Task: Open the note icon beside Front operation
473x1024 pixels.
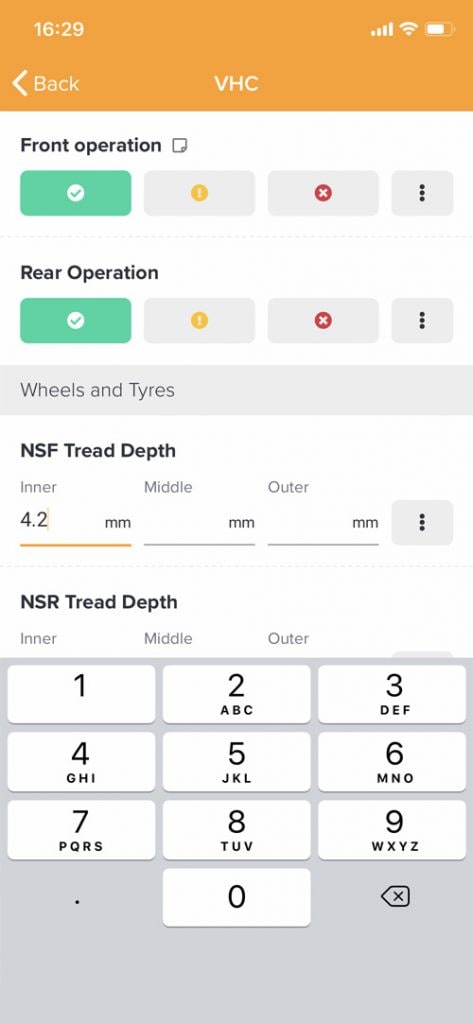Action: (x=179, y=146)
